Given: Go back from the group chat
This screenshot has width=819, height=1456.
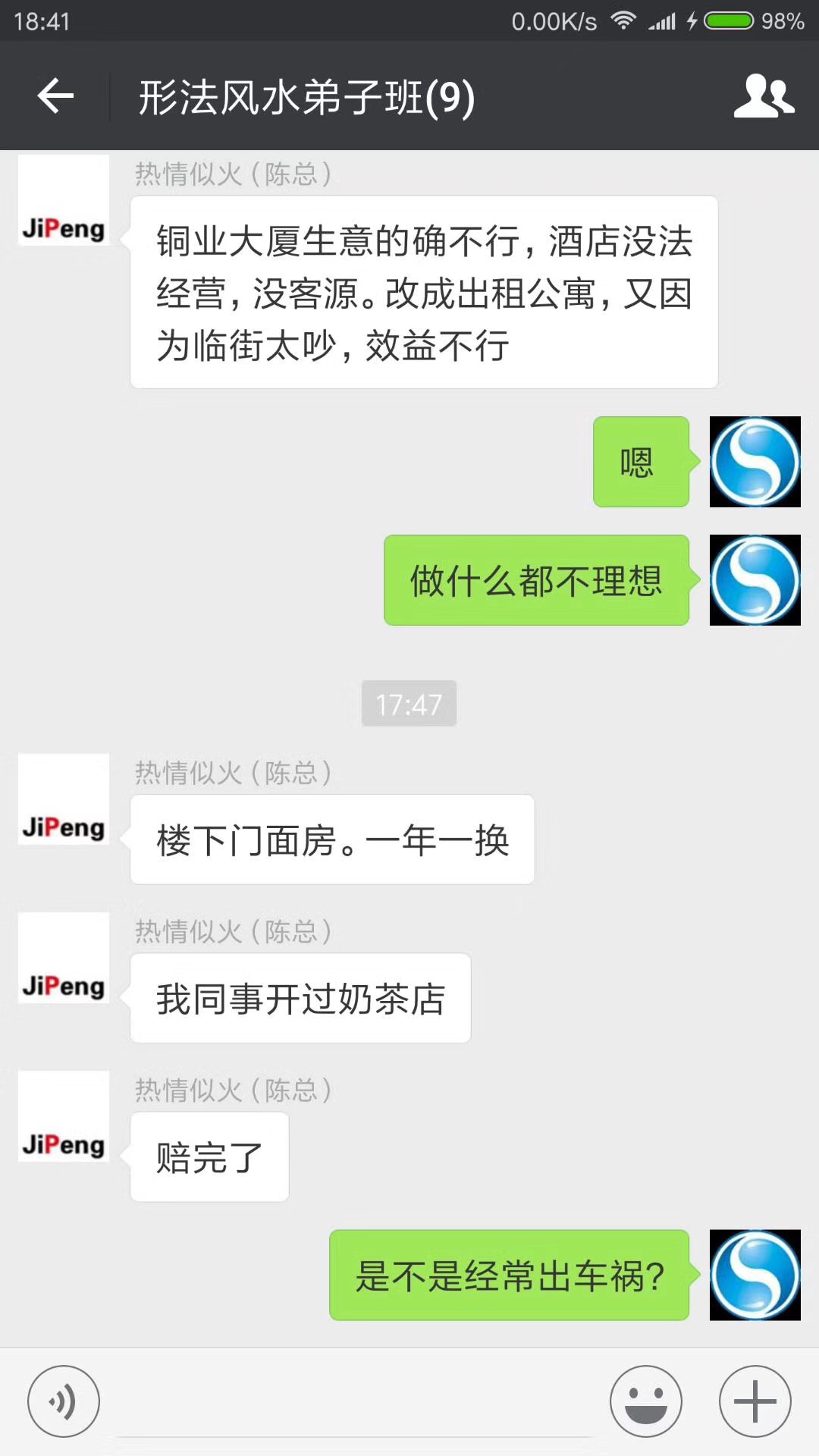Looking at the screenshot, I should 55,96.
